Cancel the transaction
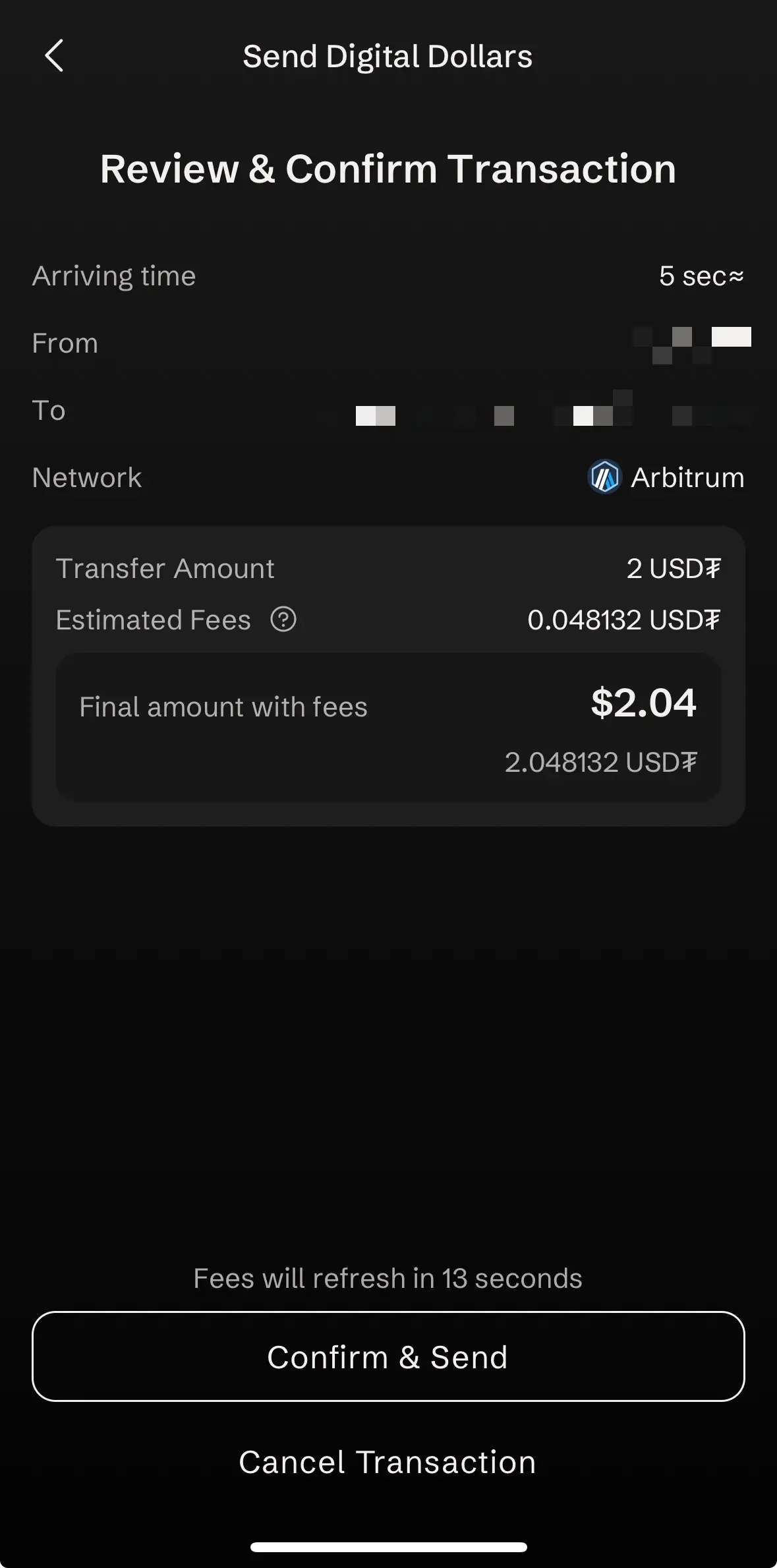Viewport: 777px width, 1568px height. click(388, 1462)
